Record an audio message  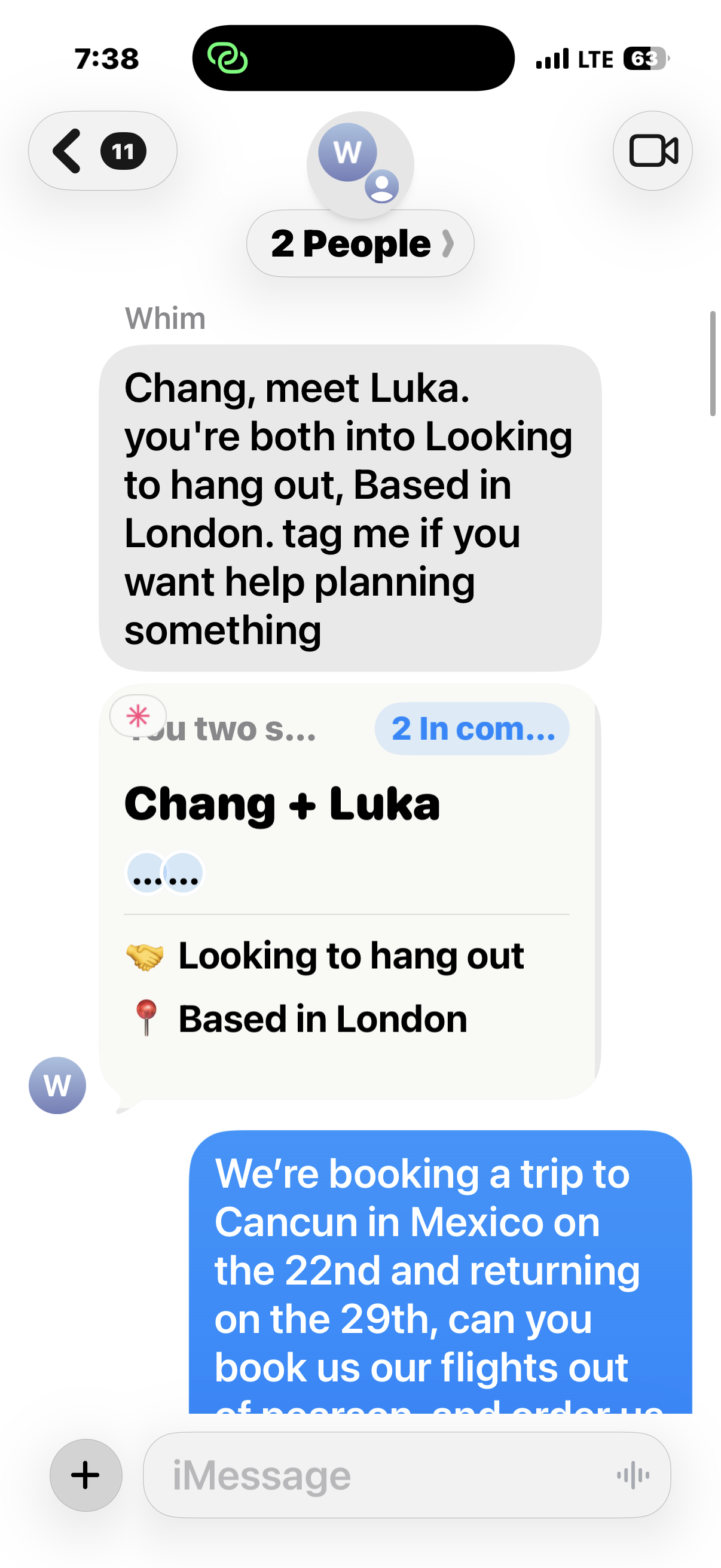[633, 1475]
